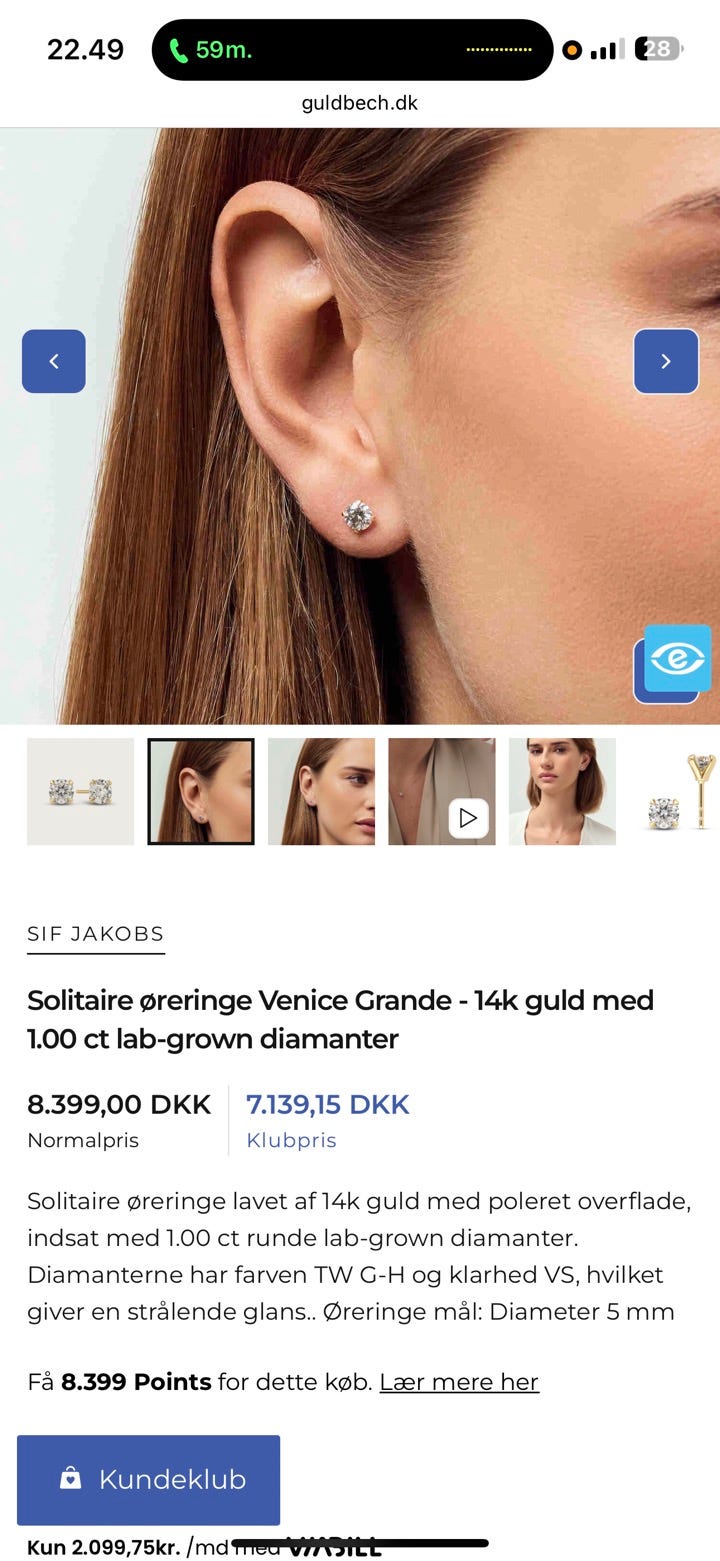Select the earring pair studio thumbnail
The height and width of the screenshot is (1561, 720).
[80, 791]
